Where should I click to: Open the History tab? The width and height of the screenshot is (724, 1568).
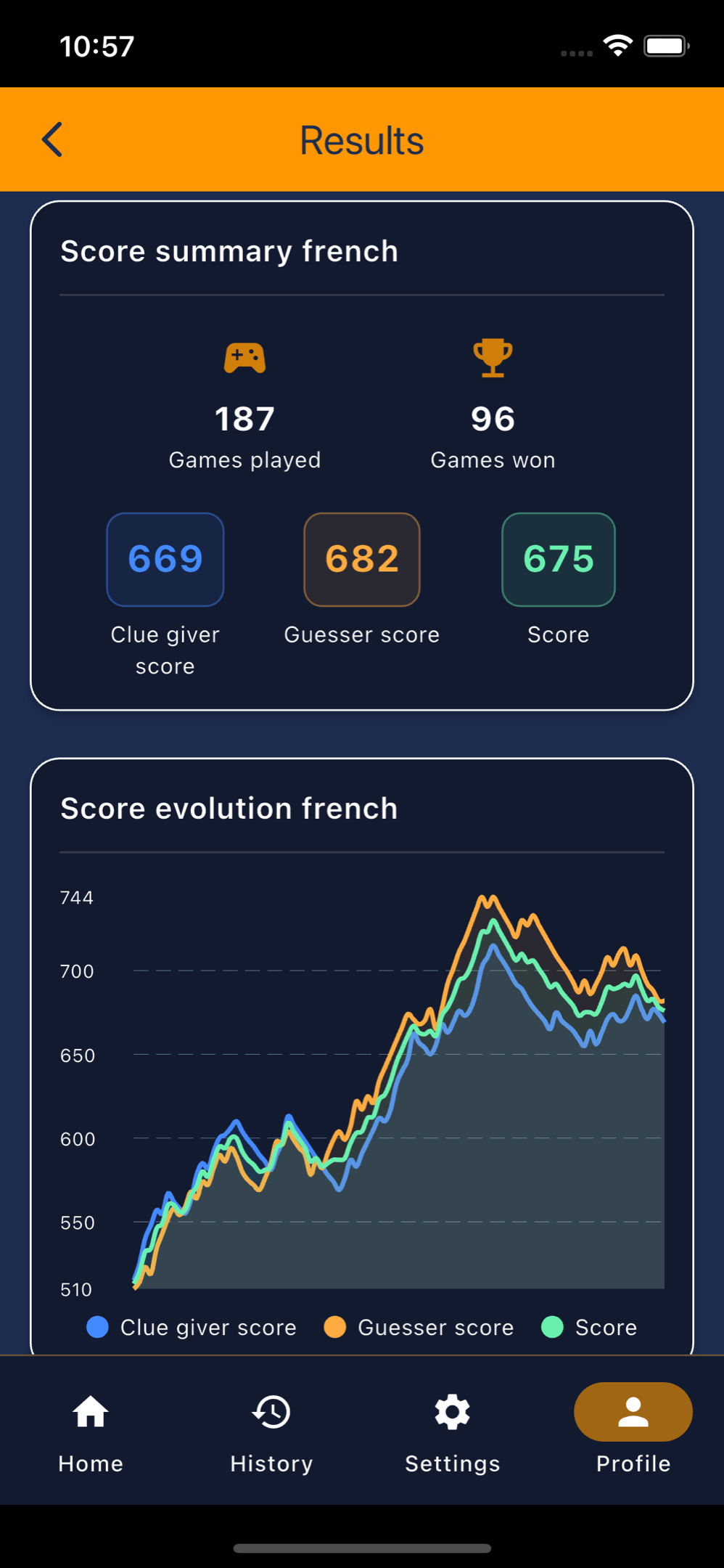[271, 1431]
